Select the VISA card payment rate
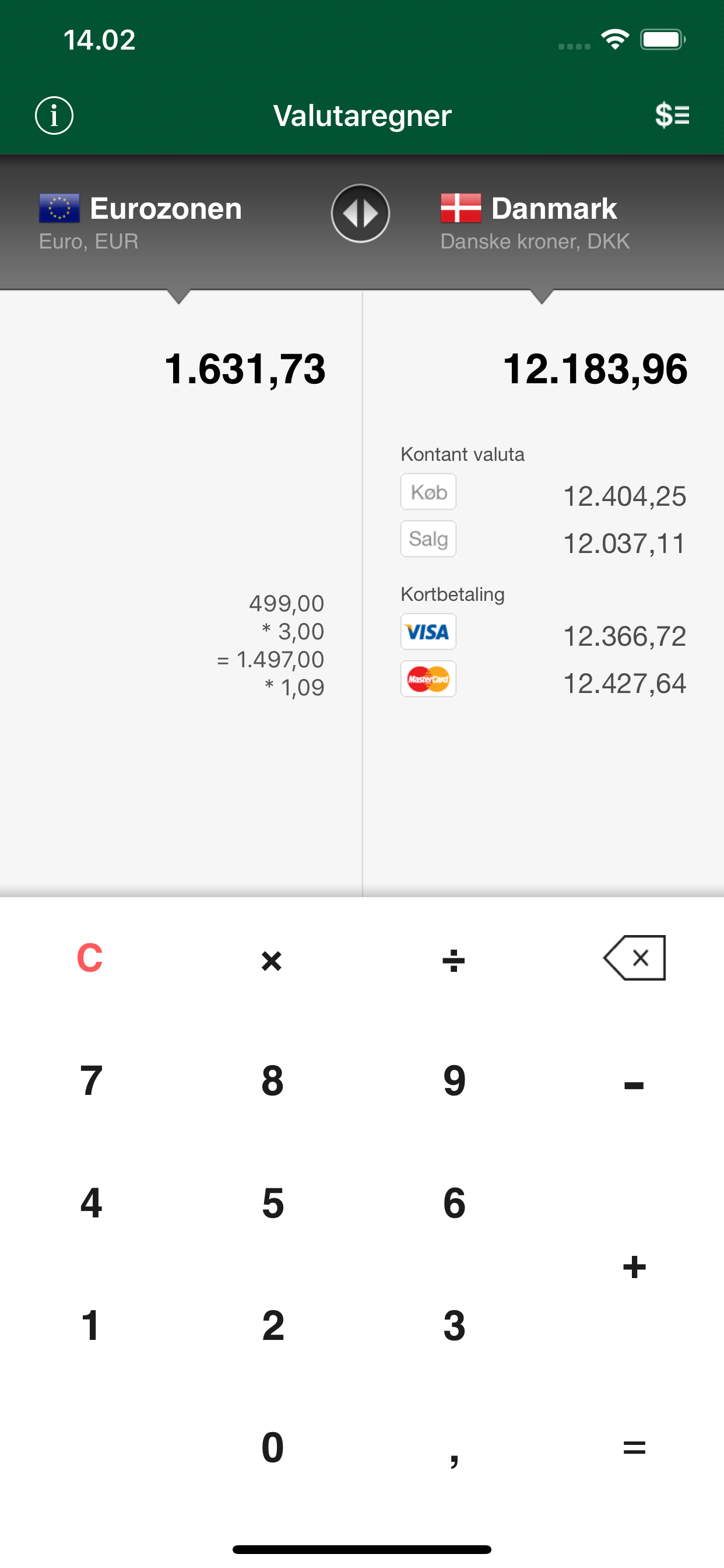Screen dimensions: 724x1568 tap(428, 632)
